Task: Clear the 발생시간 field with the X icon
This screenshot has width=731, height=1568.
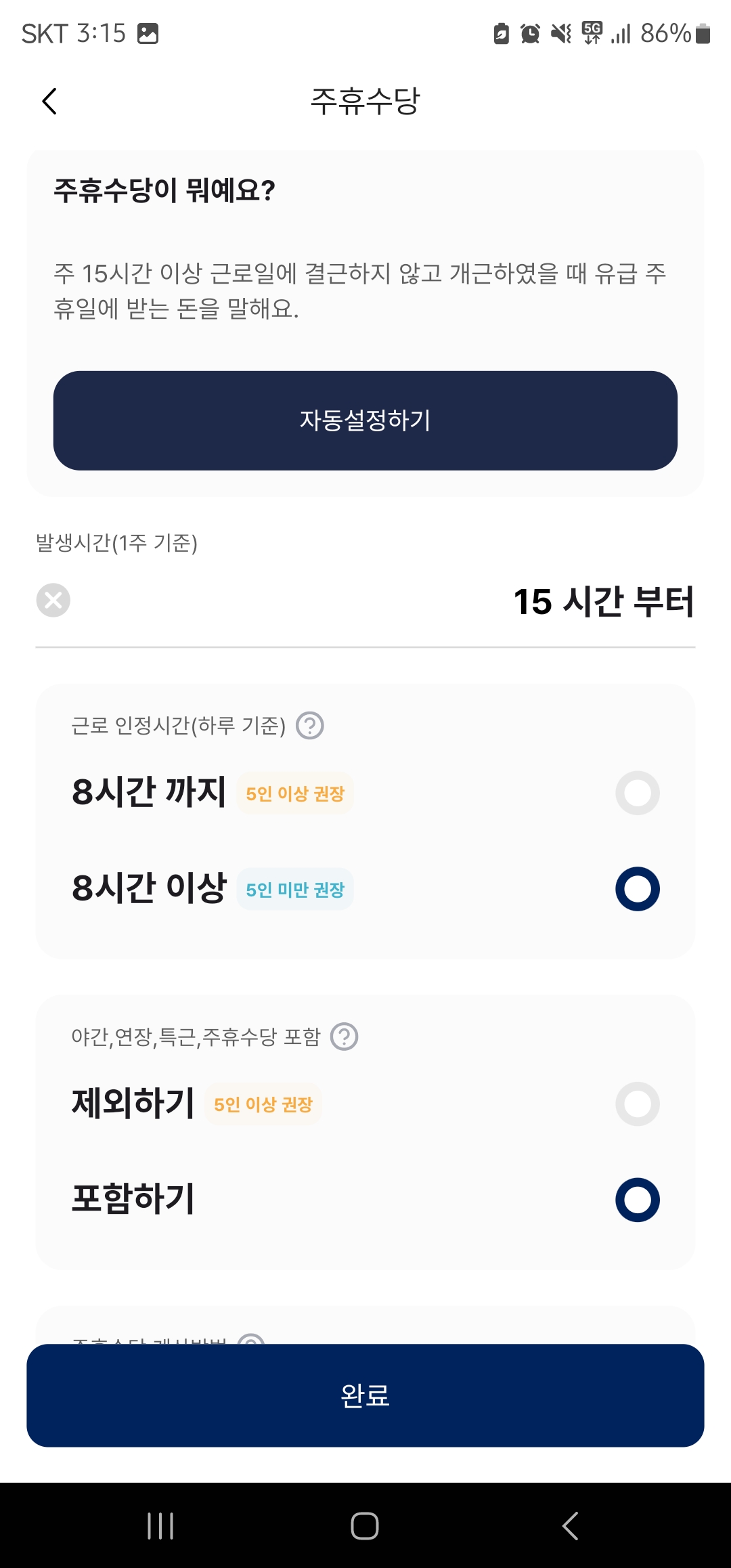Action: pos(53,598)
